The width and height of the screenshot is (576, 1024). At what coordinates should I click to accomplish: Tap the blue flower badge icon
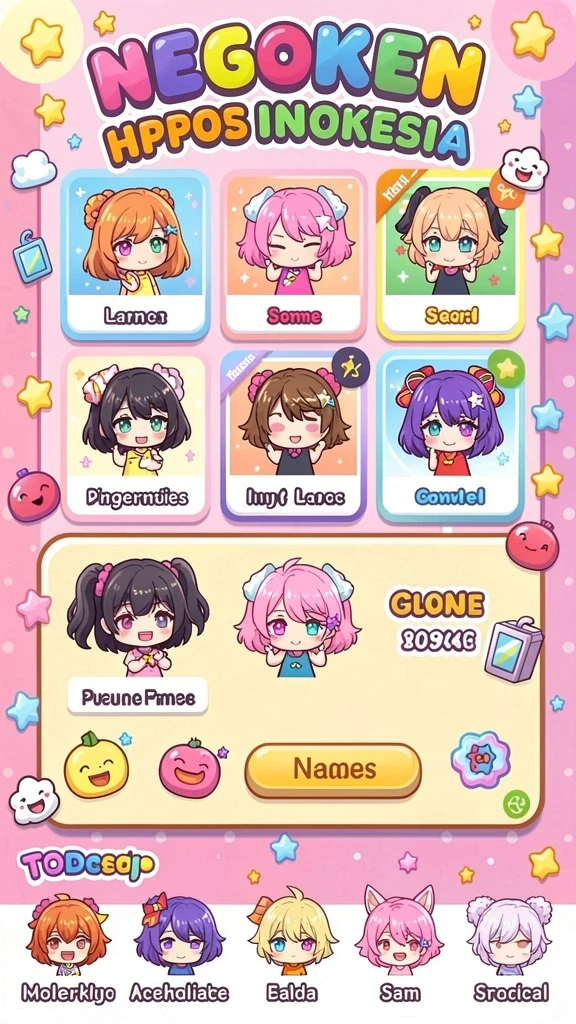coord(481,759)
